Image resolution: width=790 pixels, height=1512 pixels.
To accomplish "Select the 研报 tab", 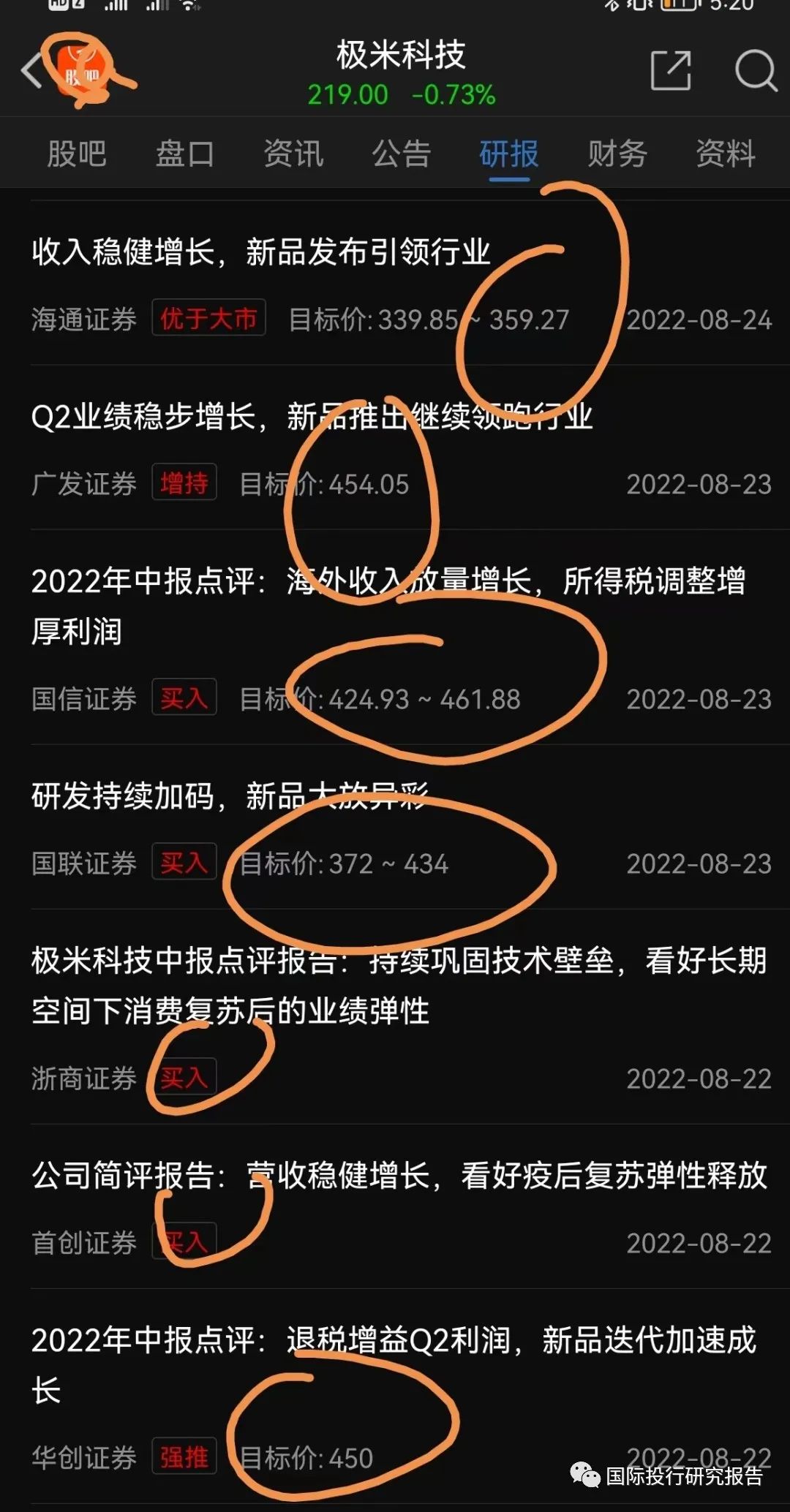I will (x=509, y=154).
